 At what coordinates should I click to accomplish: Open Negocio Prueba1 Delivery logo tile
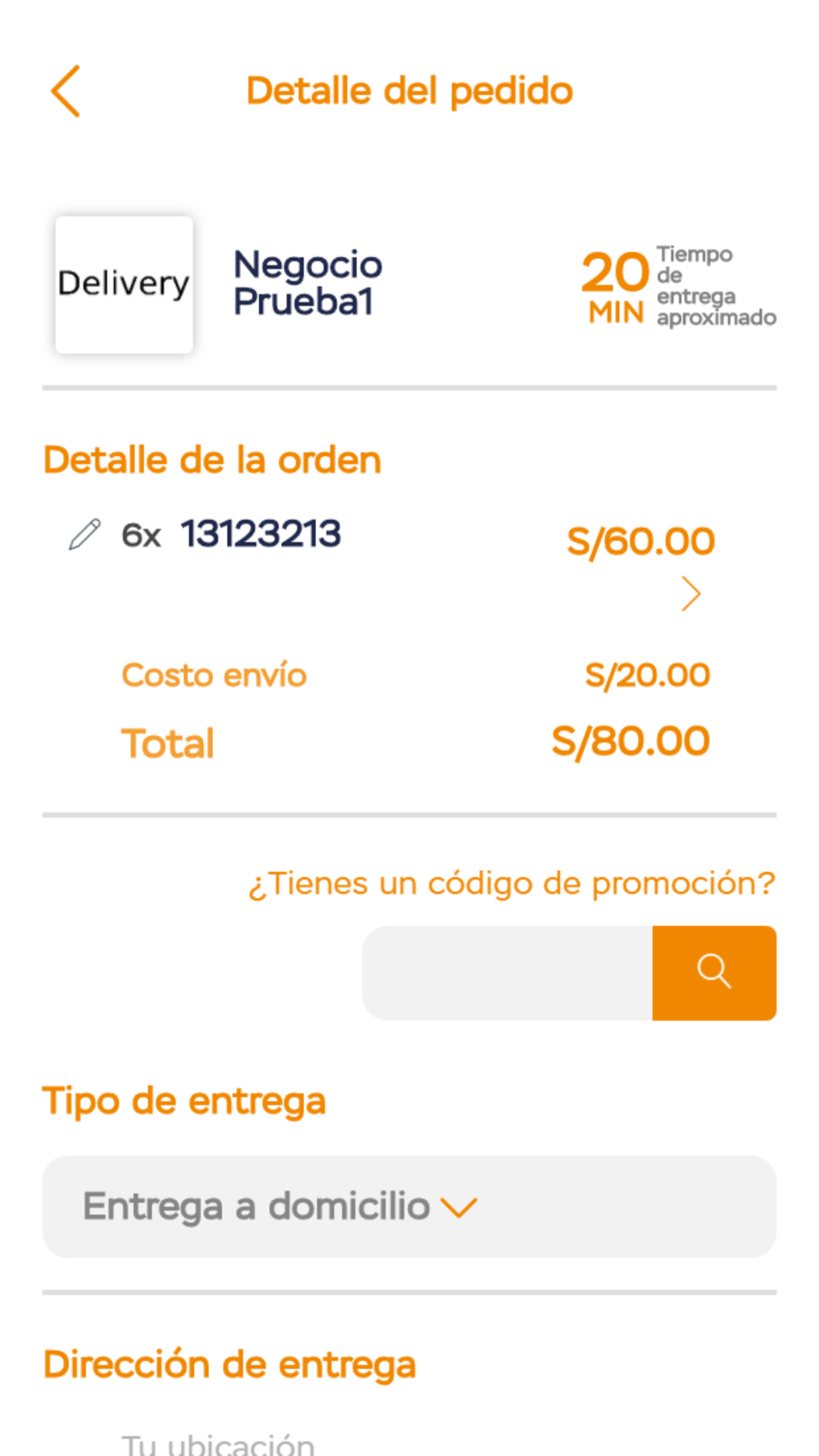[124, 284]
